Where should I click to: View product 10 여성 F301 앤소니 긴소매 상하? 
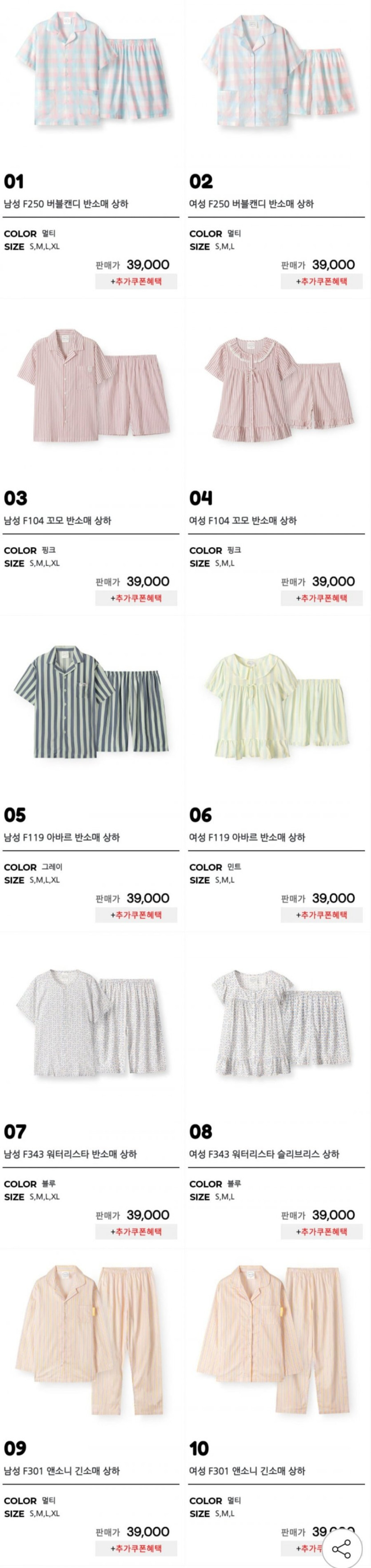277,1339
